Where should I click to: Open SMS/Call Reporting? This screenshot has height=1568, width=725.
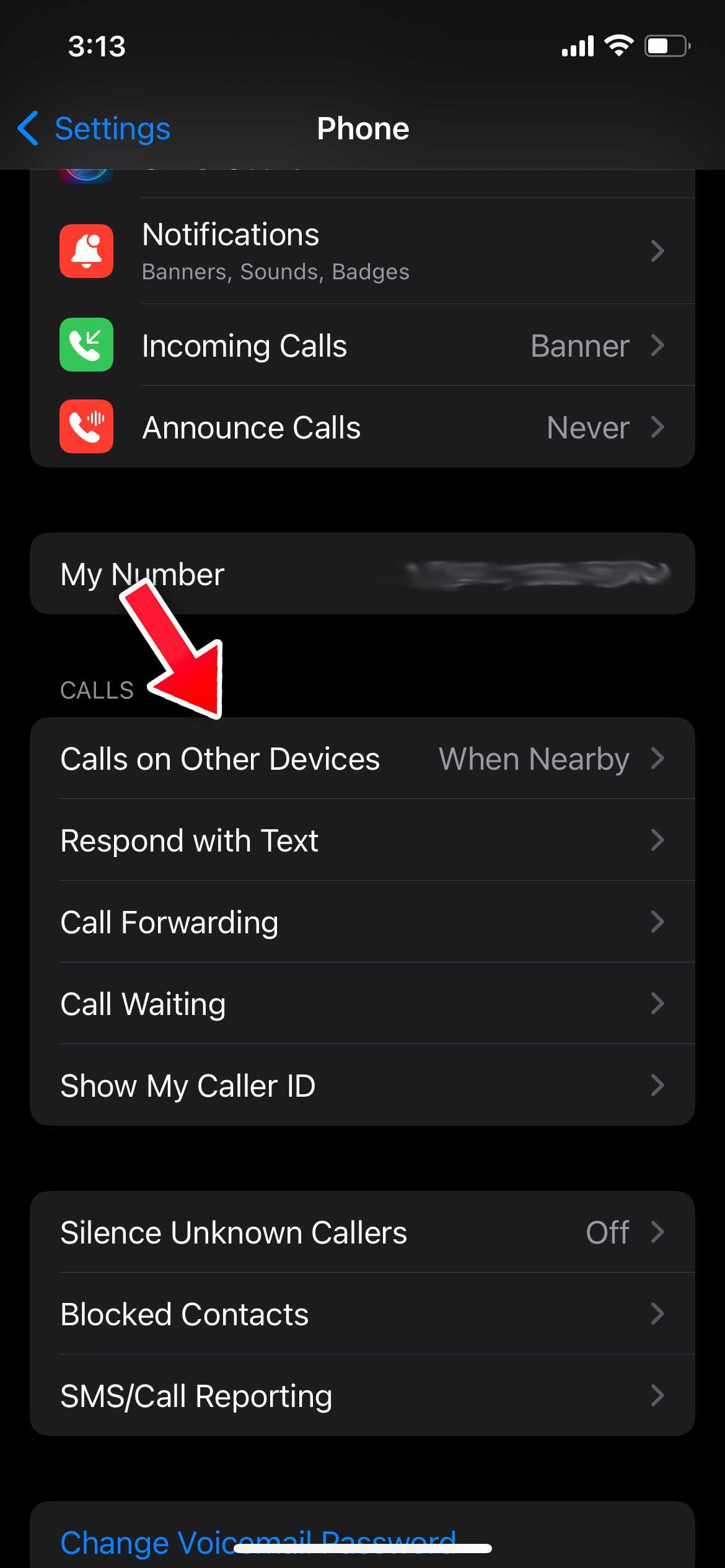tap(362, 1396)
